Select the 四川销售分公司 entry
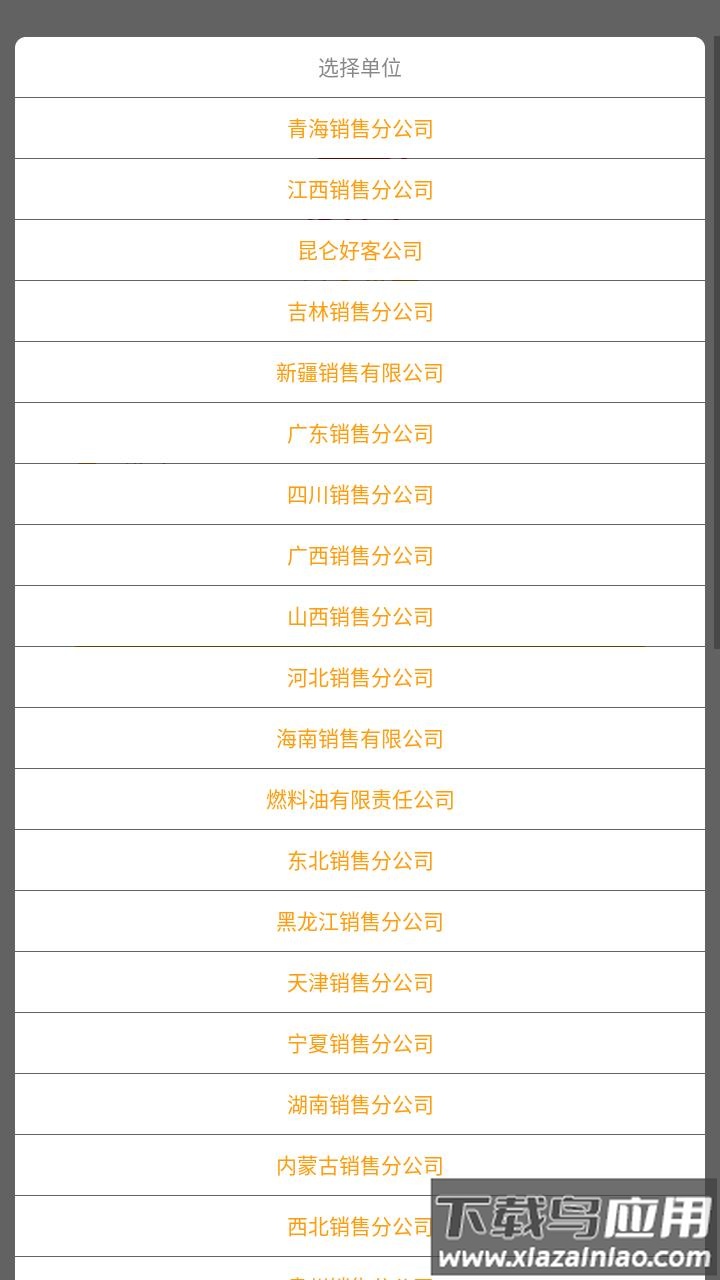Image resolution: width=720 pixels, height=1280 pixels. click(x=360, y=494)
